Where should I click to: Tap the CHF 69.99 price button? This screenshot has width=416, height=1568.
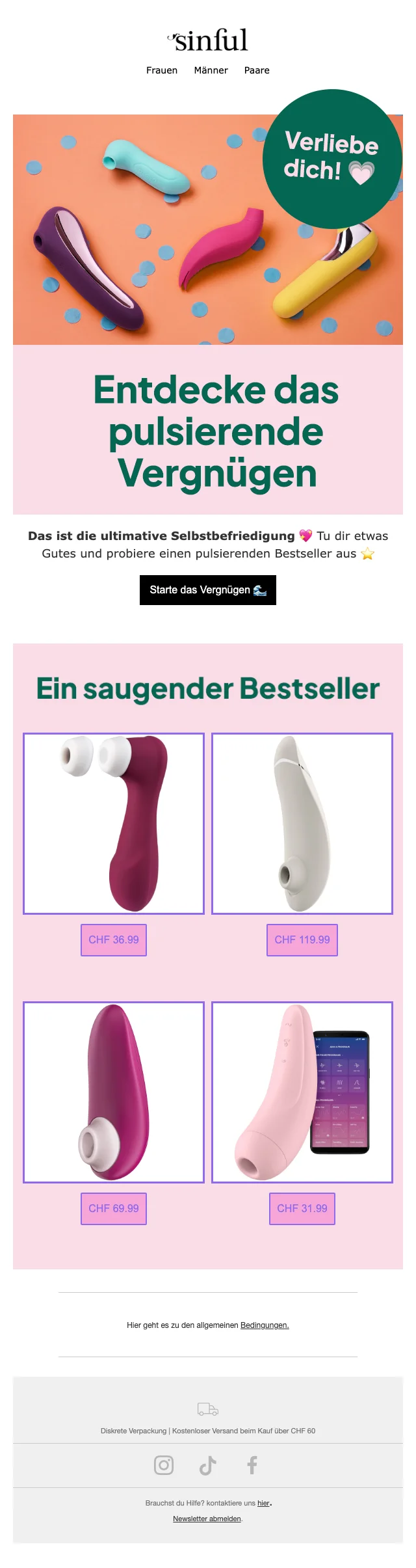click(114, 1209)
